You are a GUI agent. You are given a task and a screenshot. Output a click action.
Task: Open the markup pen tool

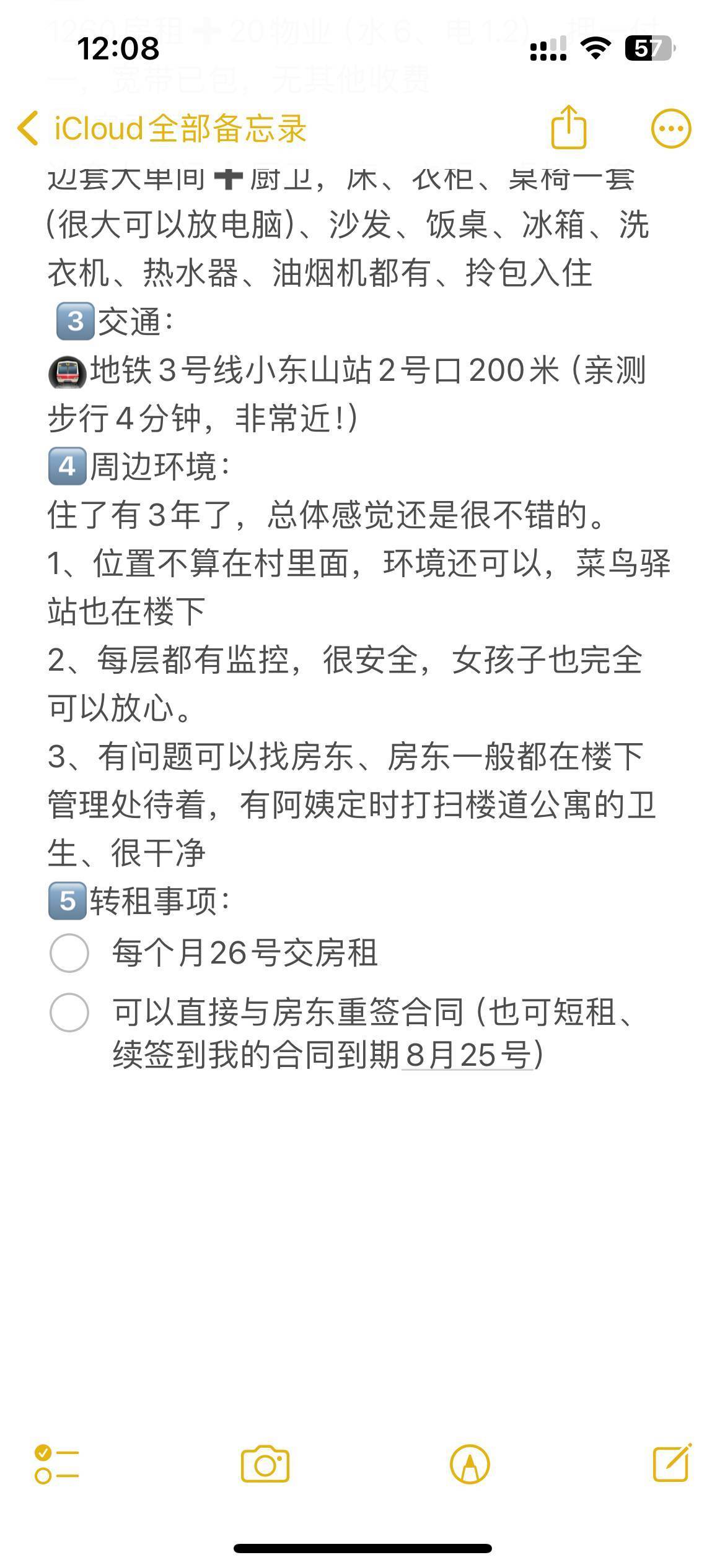pos(470,1465)
